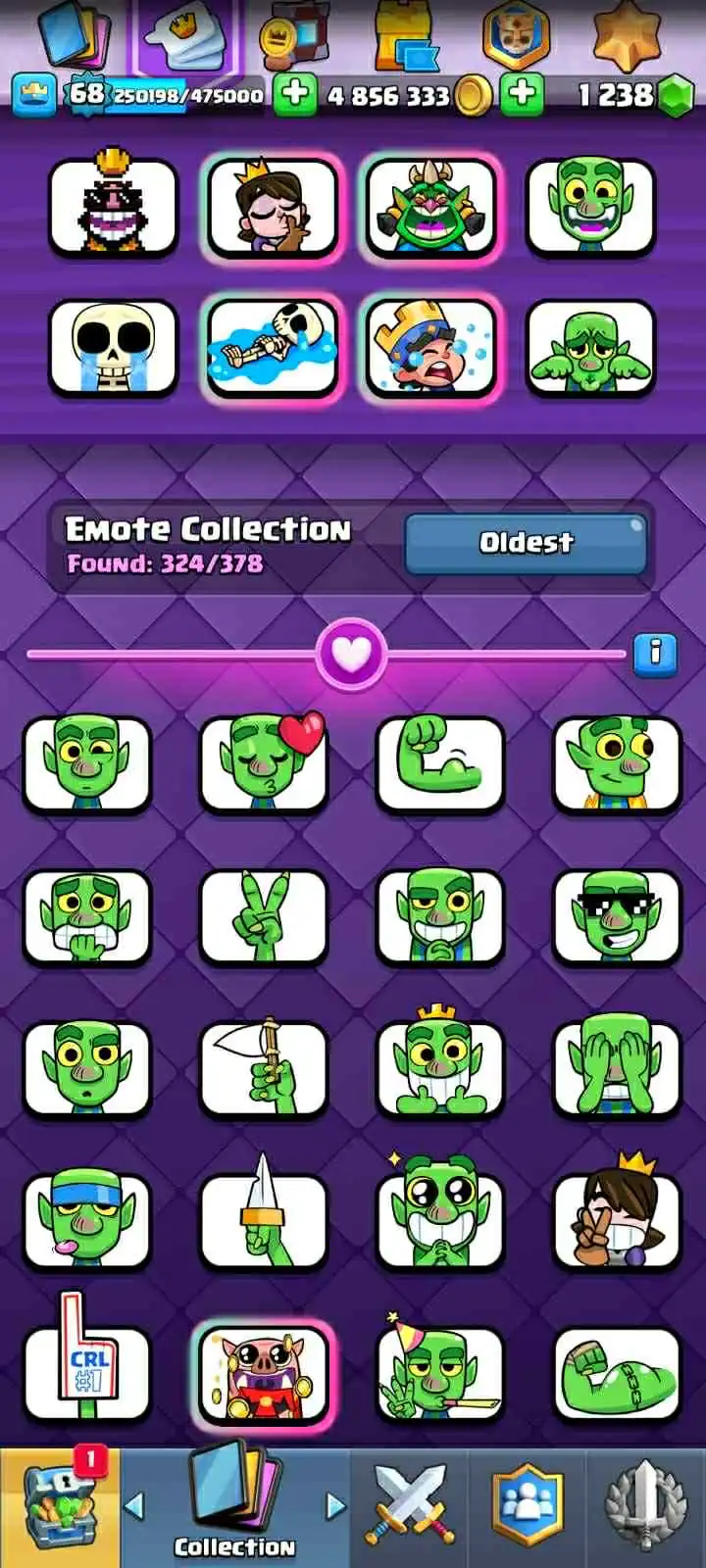Add more gems with the plus button

coord(522,94)
